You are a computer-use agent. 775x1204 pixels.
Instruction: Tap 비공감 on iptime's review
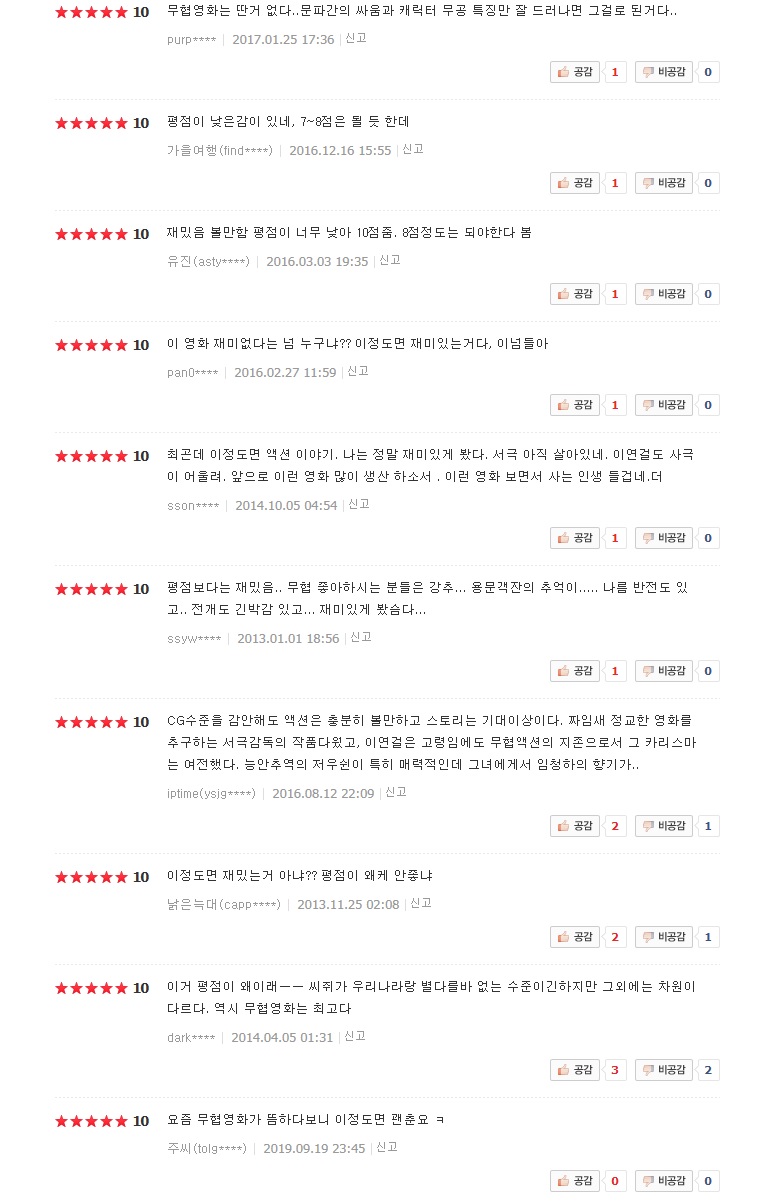click(663, 826)
